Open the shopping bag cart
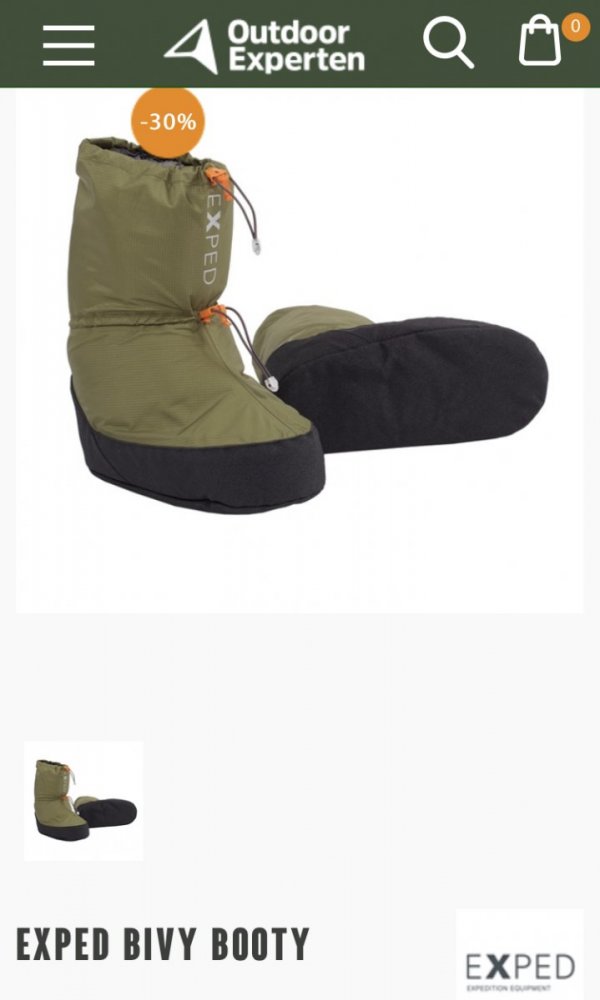The height and width of the screenshot is (1000, 600). [542, 43]
